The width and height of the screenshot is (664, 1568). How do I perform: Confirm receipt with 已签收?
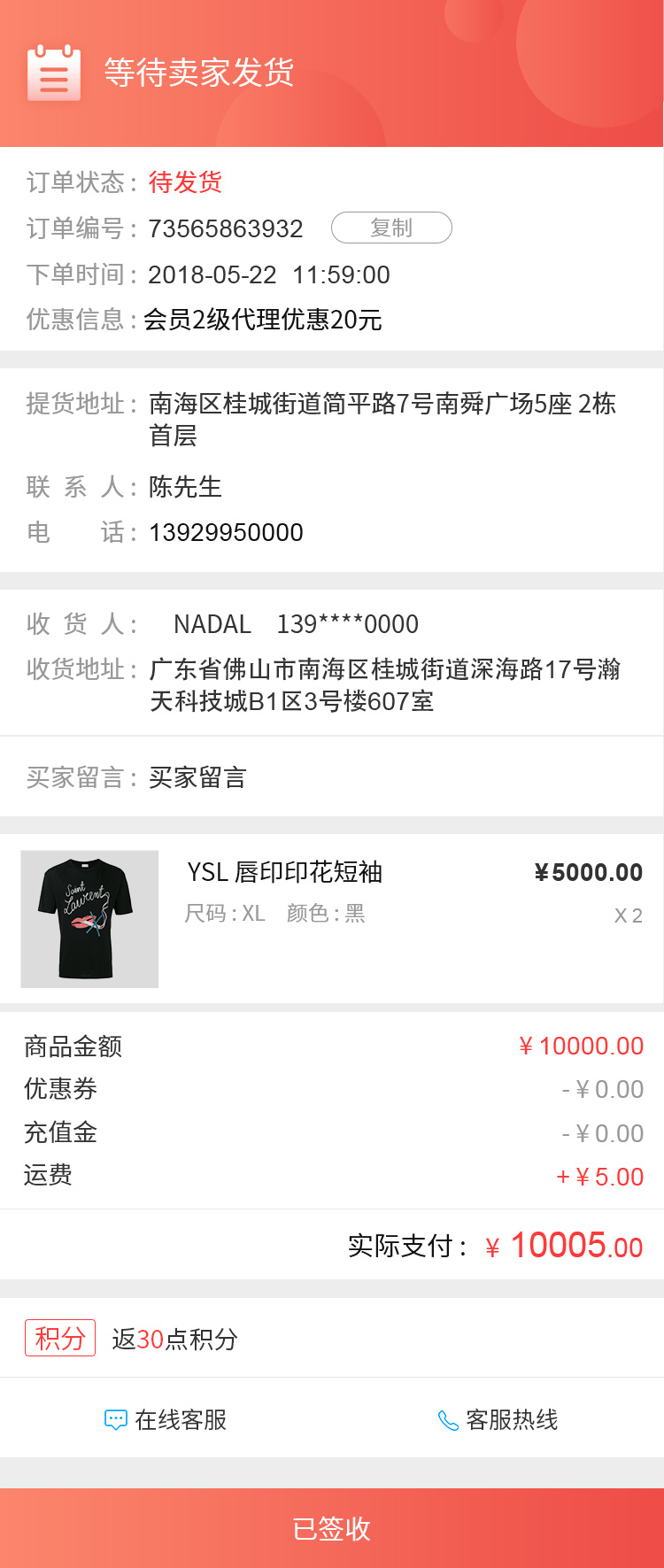click(x=332, y=1528)
